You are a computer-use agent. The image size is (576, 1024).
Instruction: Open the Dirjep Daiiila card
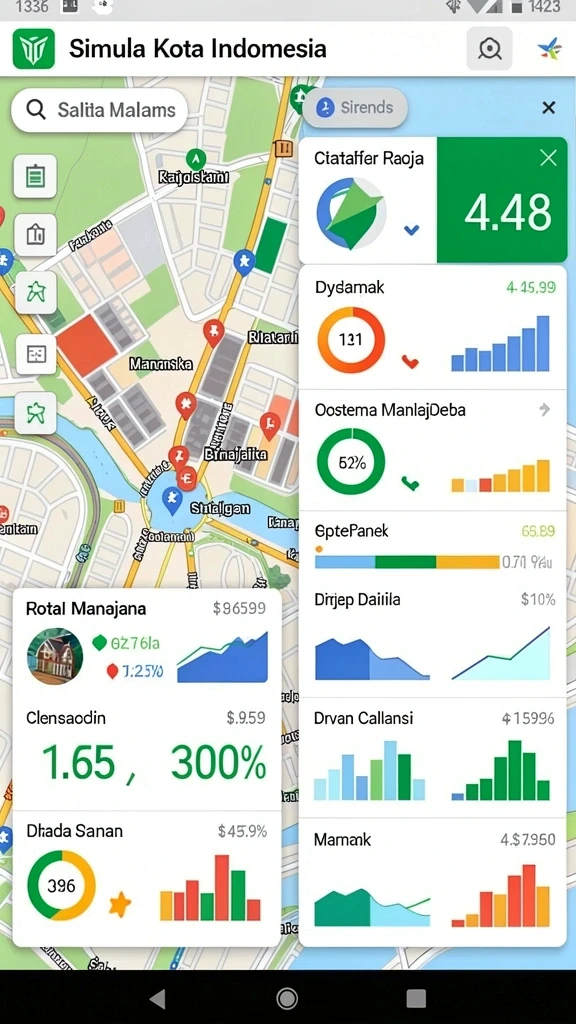point(432,637)
